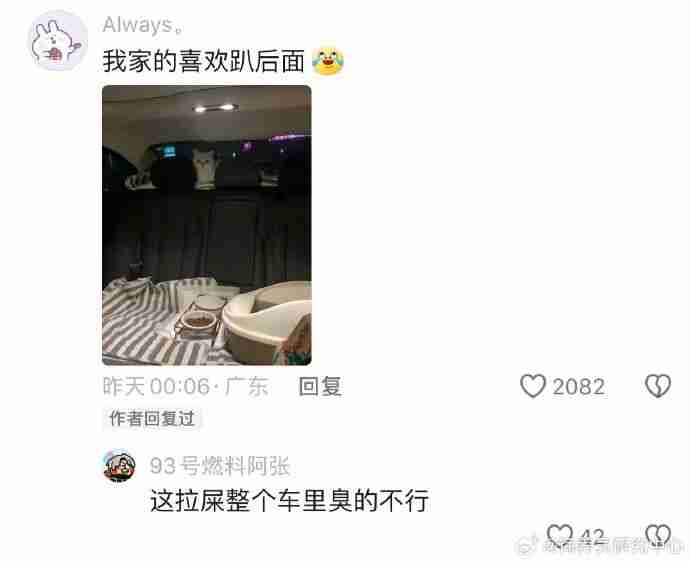View the cat-in-car photo in the comment
Viewport: 690px width, 561px height.
206,225
